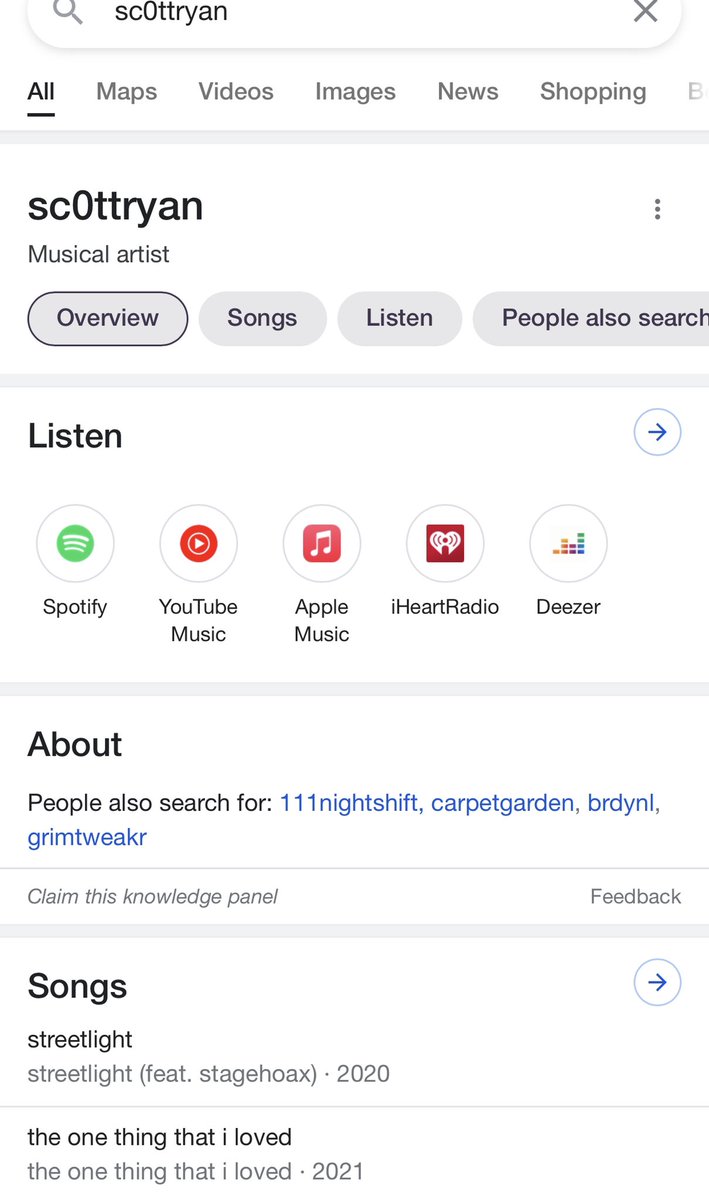Switch to the Shopping tab

click(x=592, y=92)
